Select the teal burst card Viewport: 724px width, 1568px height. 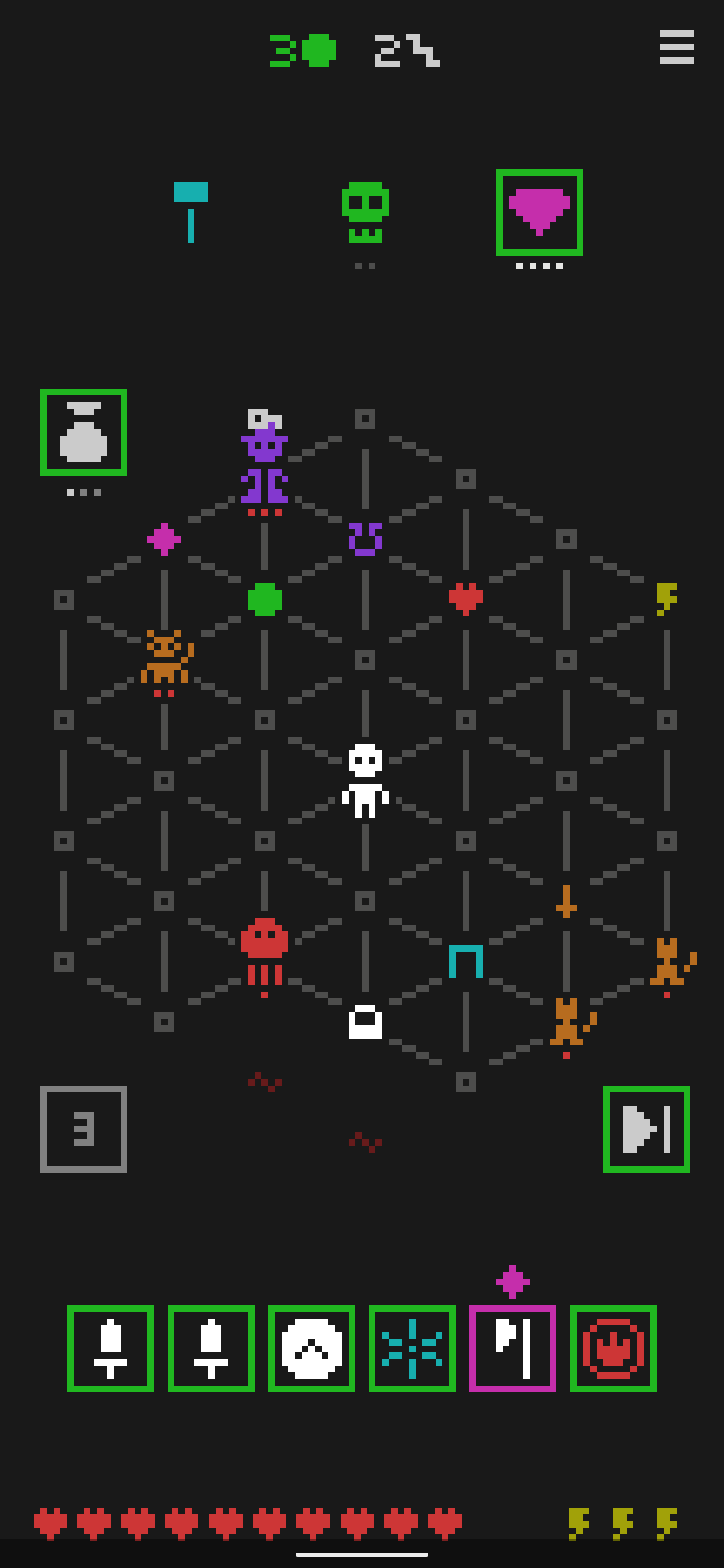click(412, 1349)
